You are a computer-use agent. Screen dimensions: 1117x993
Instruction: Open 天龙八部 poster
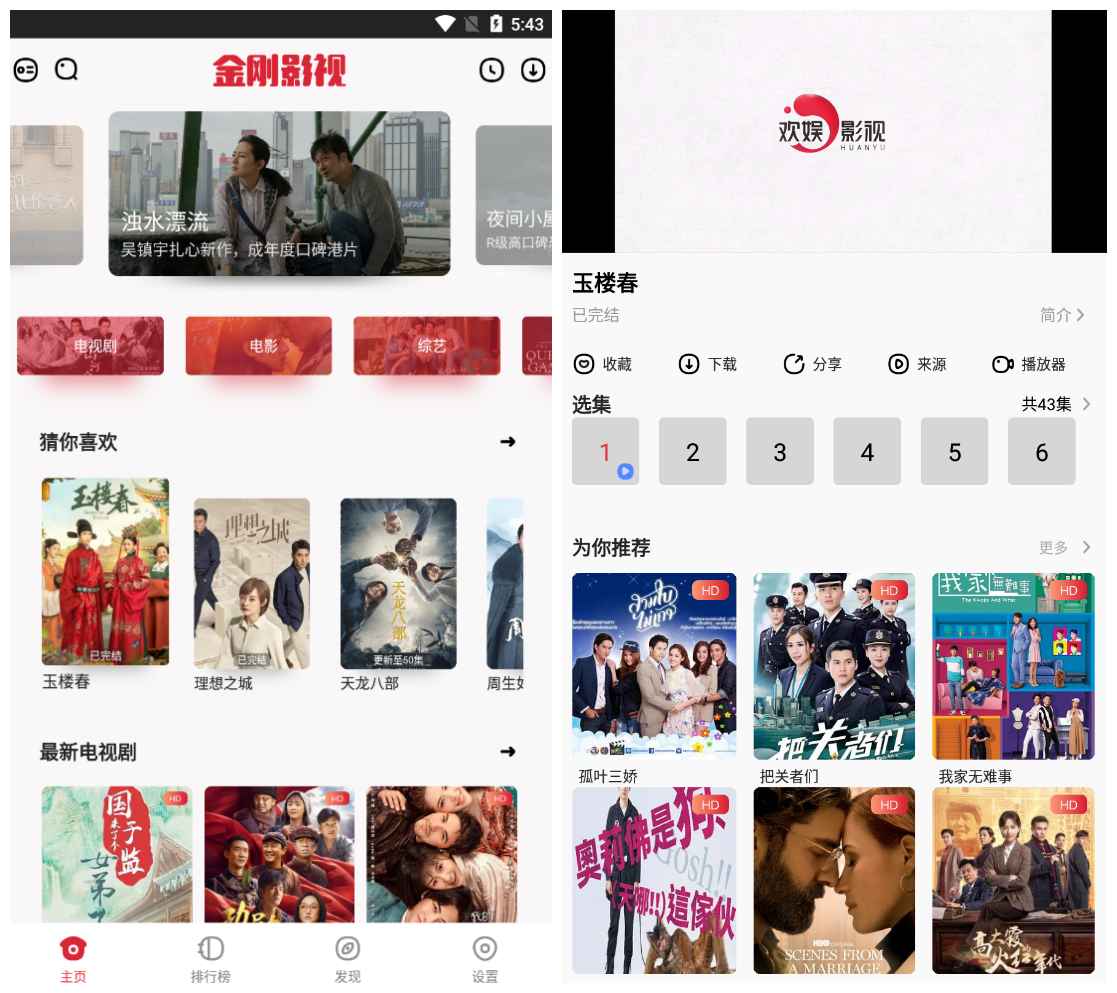click(398, 584)
